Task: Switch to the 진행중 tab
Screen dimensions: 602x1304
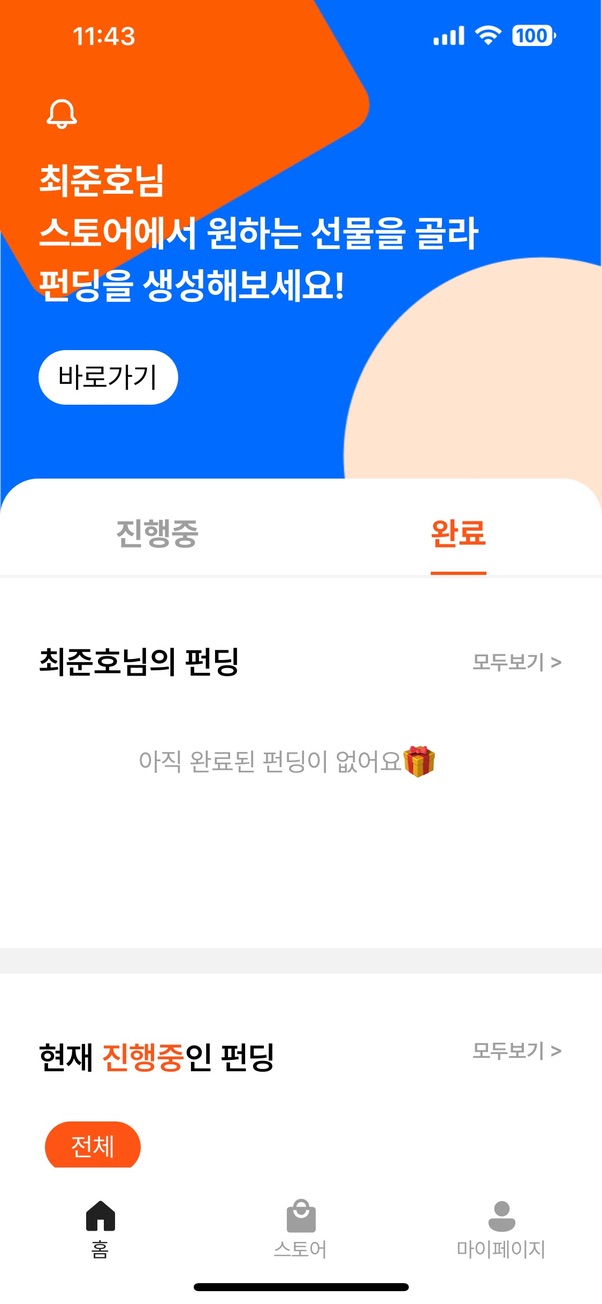Action: [x=157, y=533]
